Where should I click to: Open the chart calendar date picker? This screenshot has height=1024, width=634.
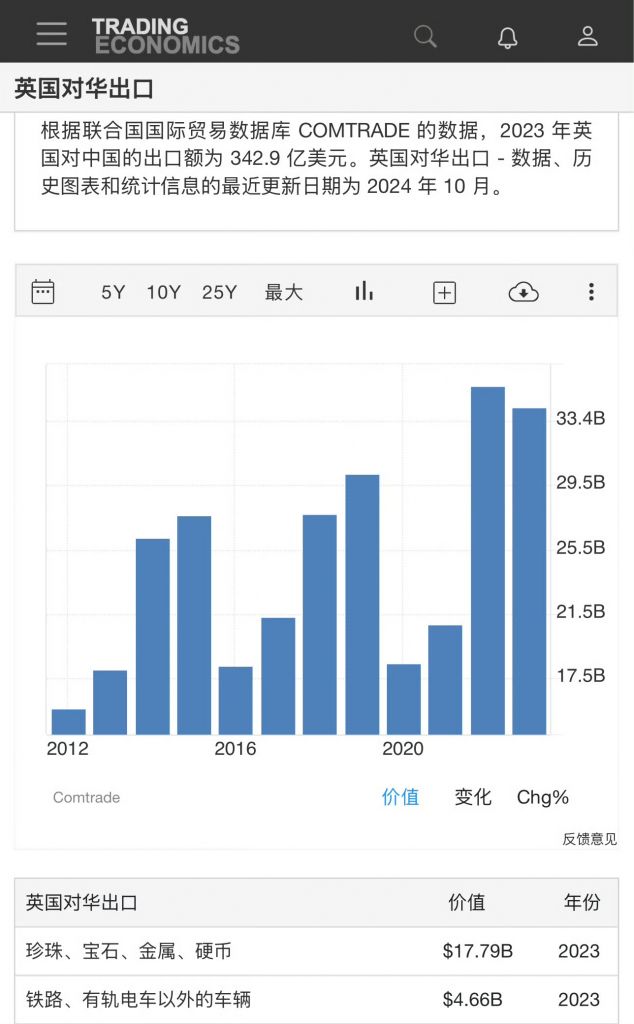43,292
